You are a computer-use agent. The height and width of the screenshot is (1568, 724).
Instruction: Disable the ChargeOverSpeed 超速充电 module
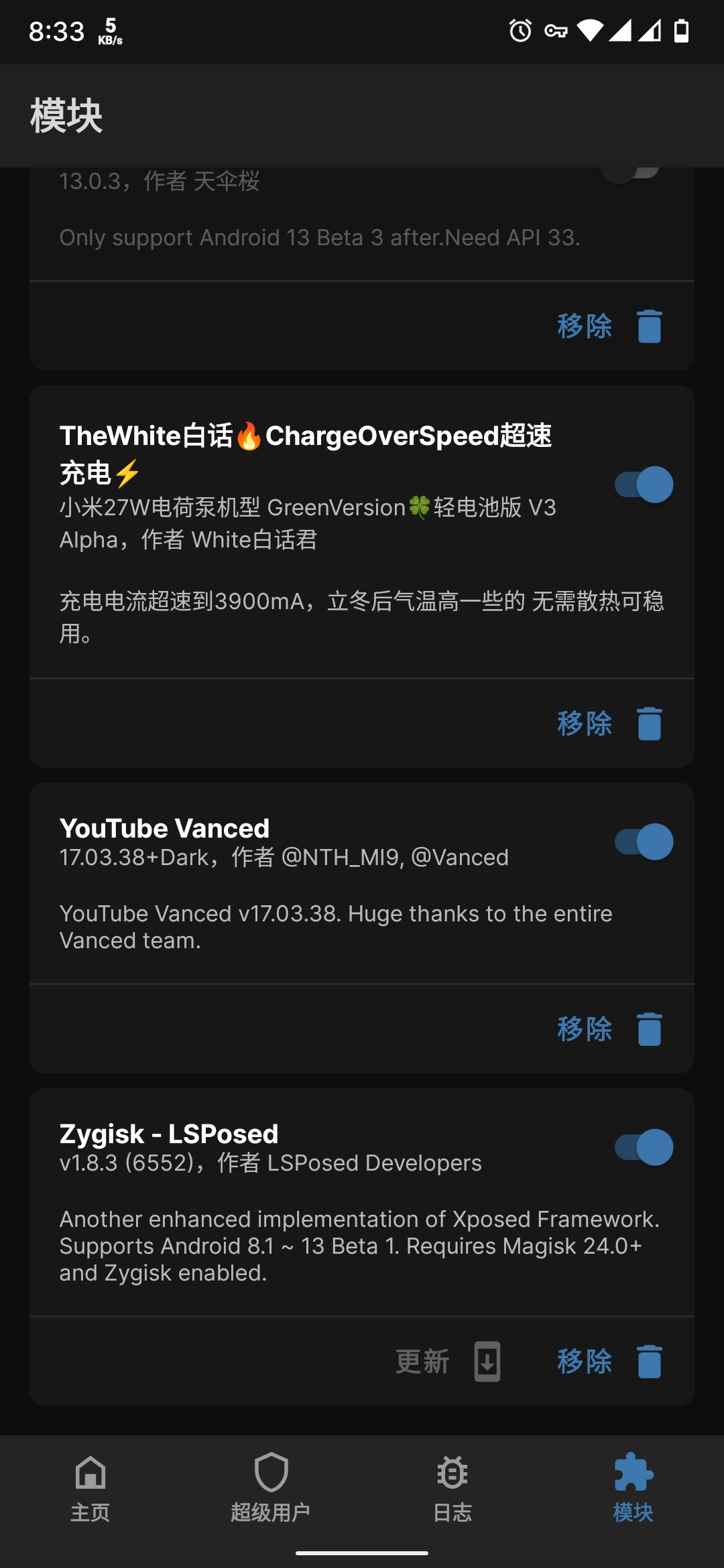[x=640, y=484]
